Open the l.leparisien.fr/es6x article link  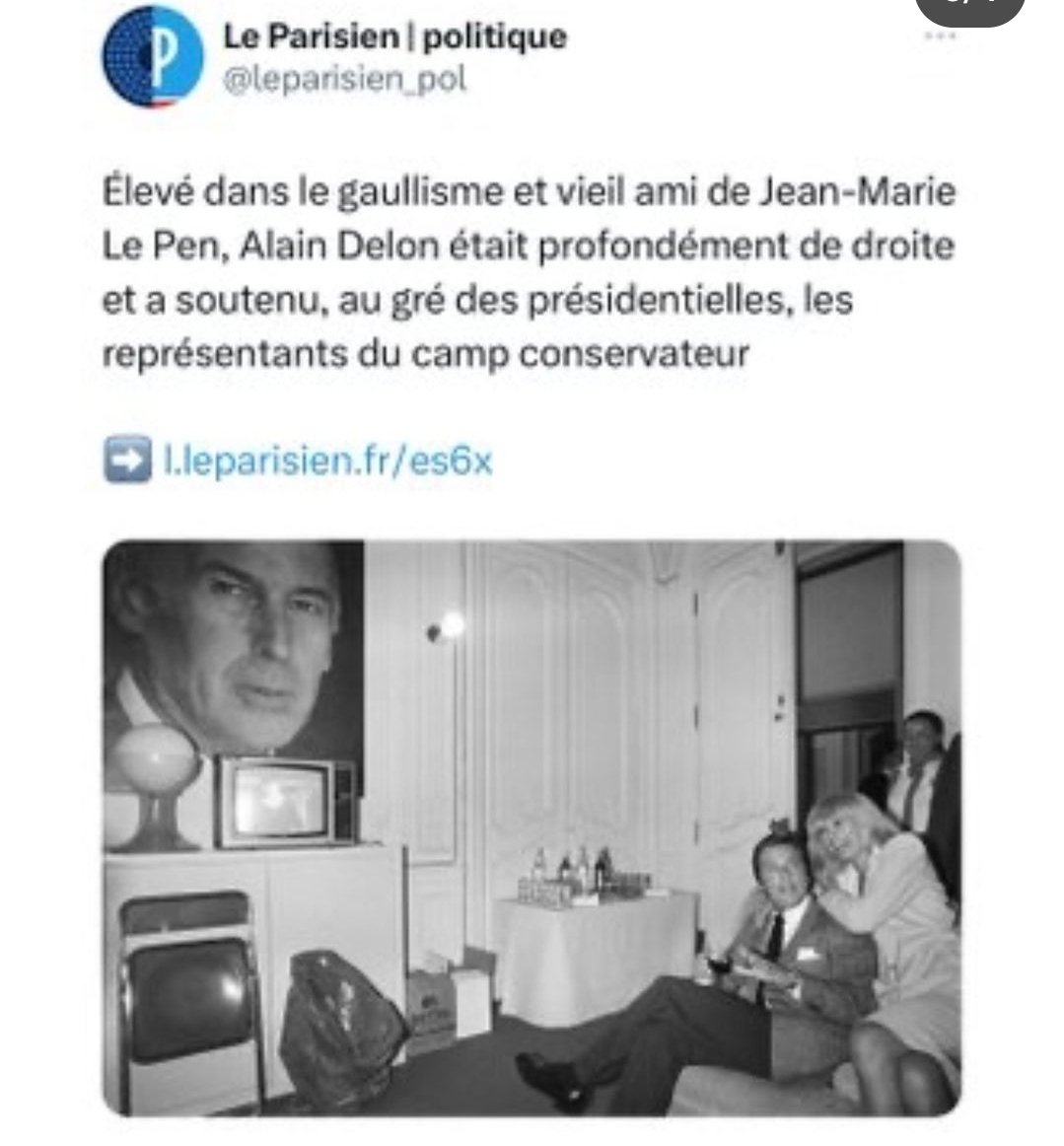(x=325, y=462)
